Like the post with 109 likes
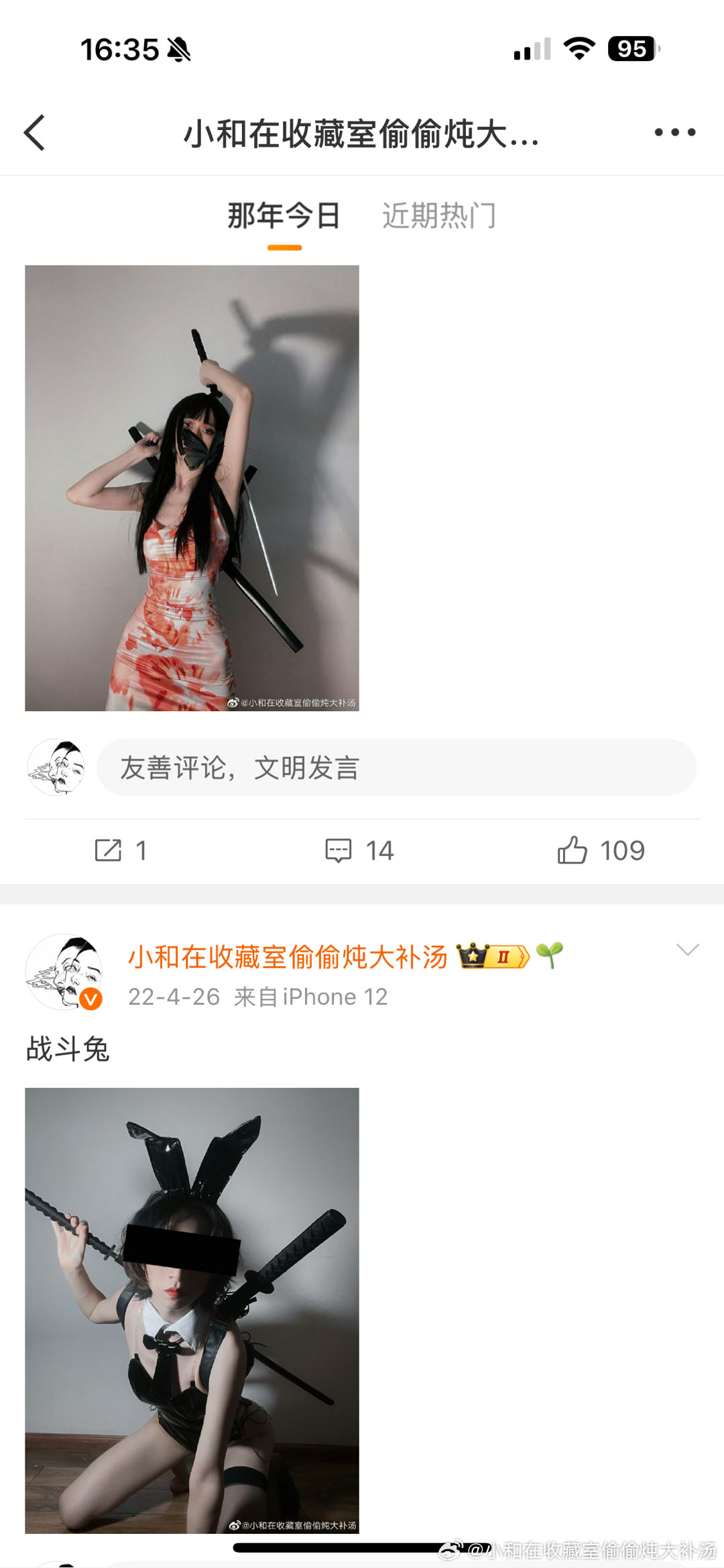The image size is (724, 1568). point(601,851)
